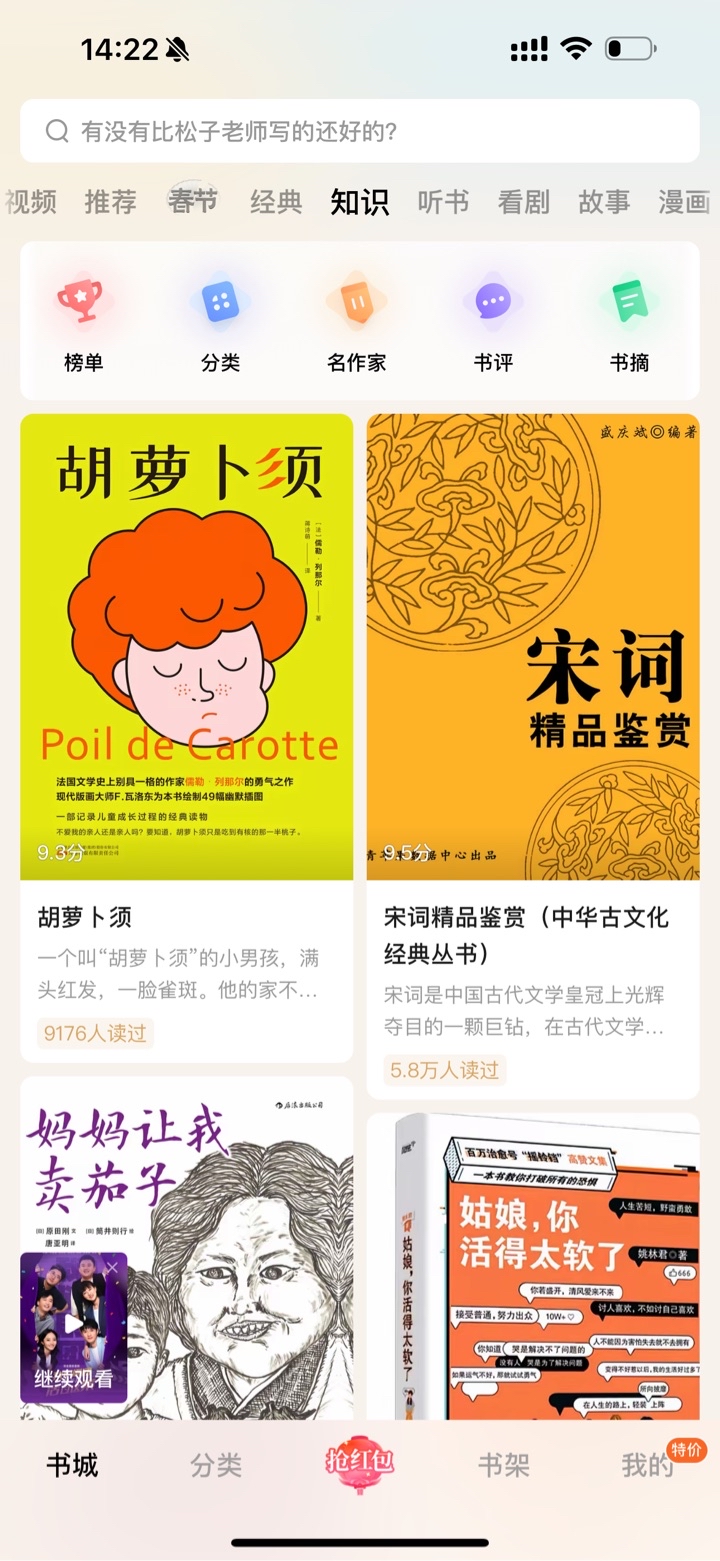Viewport: 720px width, 1561px height.
Task: Dismiss the 继续观看 floating video
Action: (112, 1268)
